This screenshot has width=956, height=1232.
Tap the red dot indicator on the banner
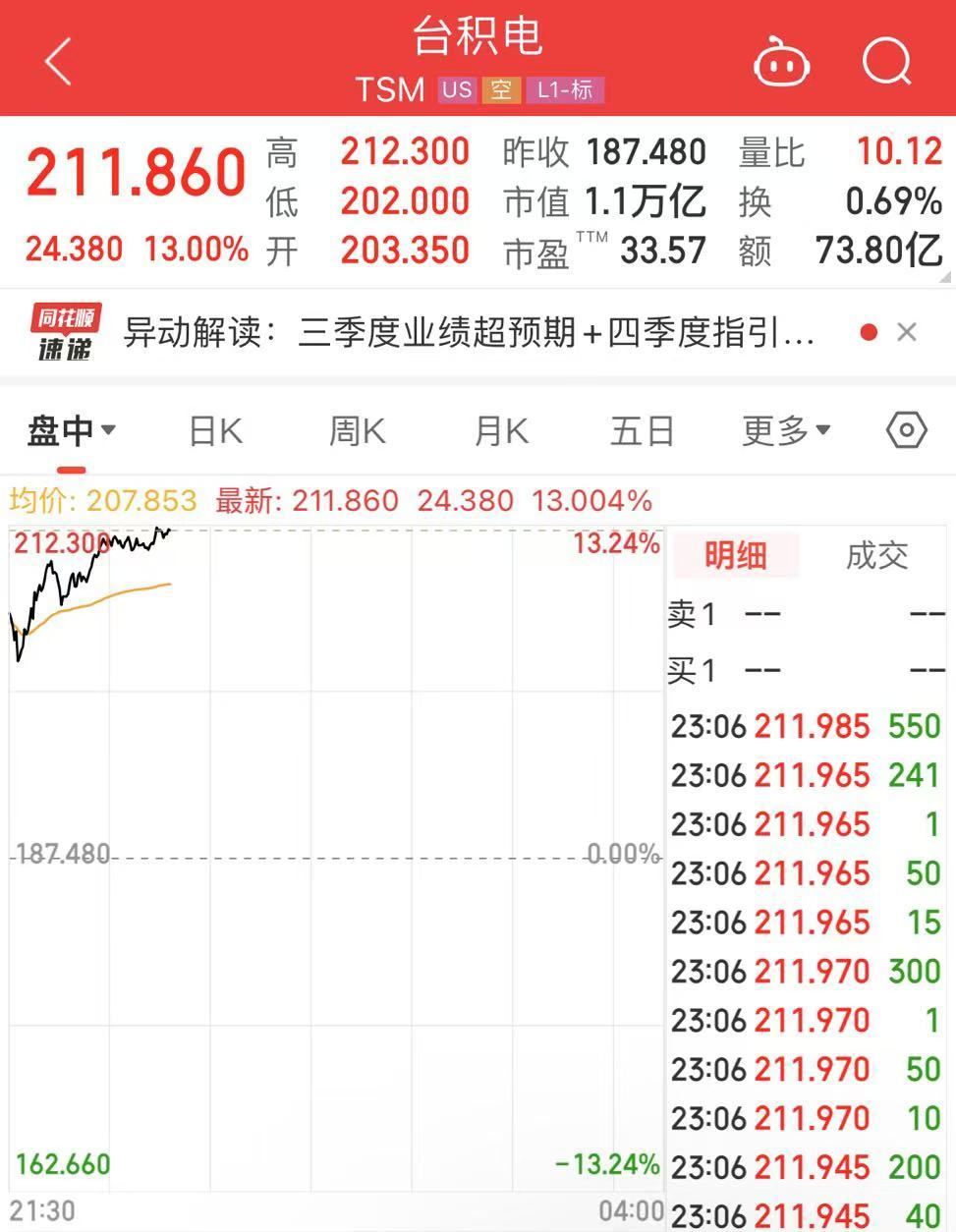click(868, 332)
